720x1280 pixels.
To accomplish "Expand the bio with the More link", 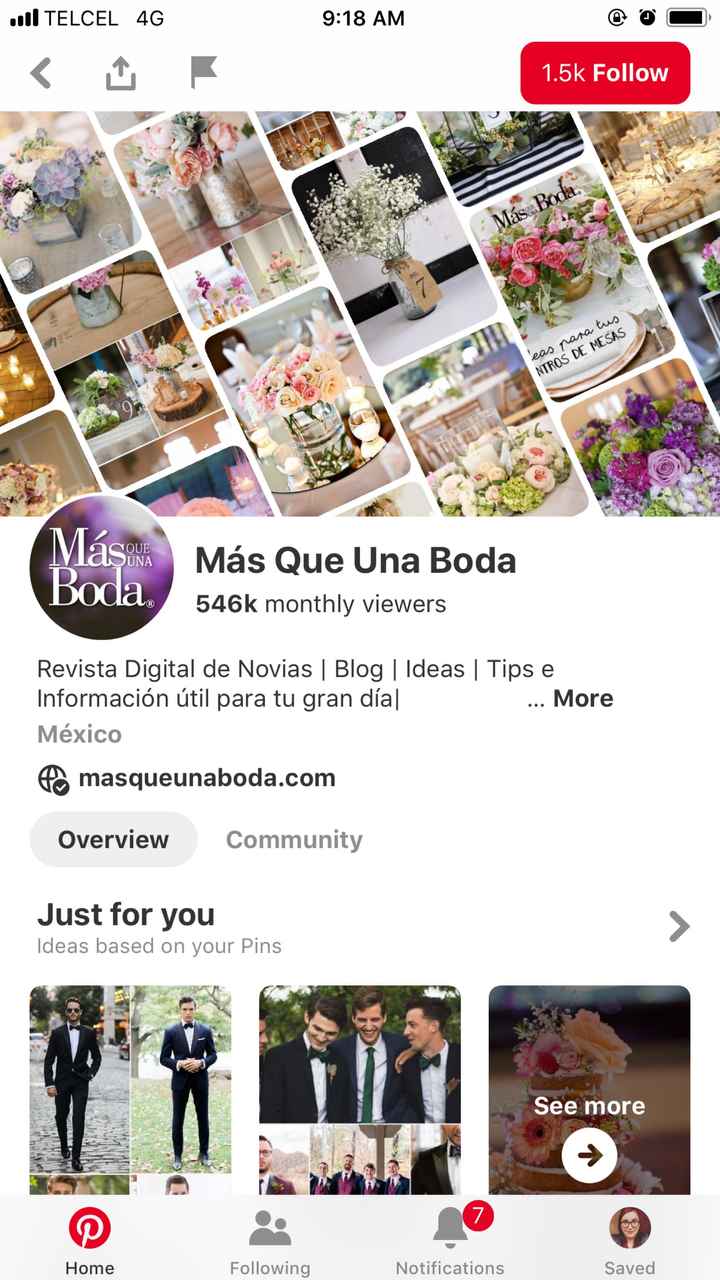I will (x=582, y=698).
